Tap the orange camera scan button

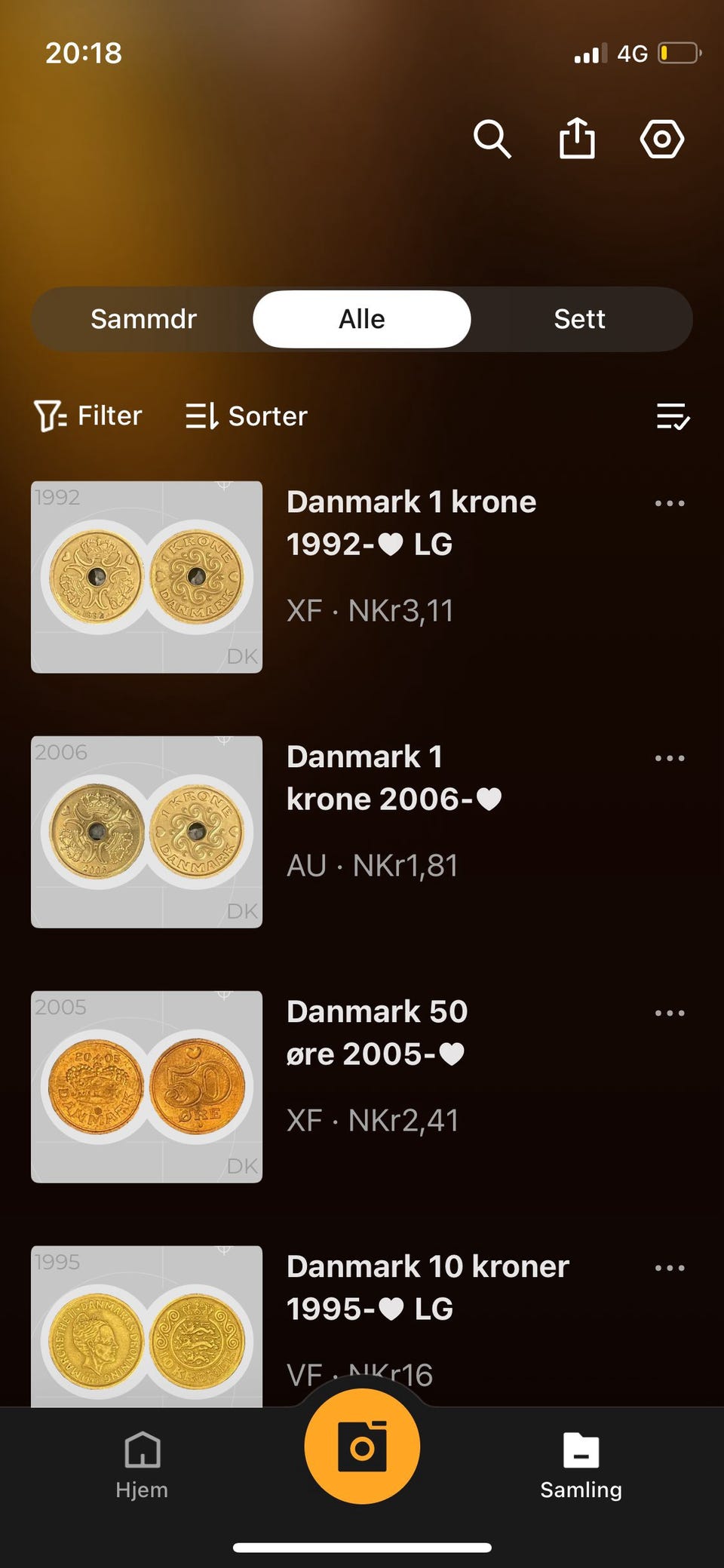(362, 1447)
